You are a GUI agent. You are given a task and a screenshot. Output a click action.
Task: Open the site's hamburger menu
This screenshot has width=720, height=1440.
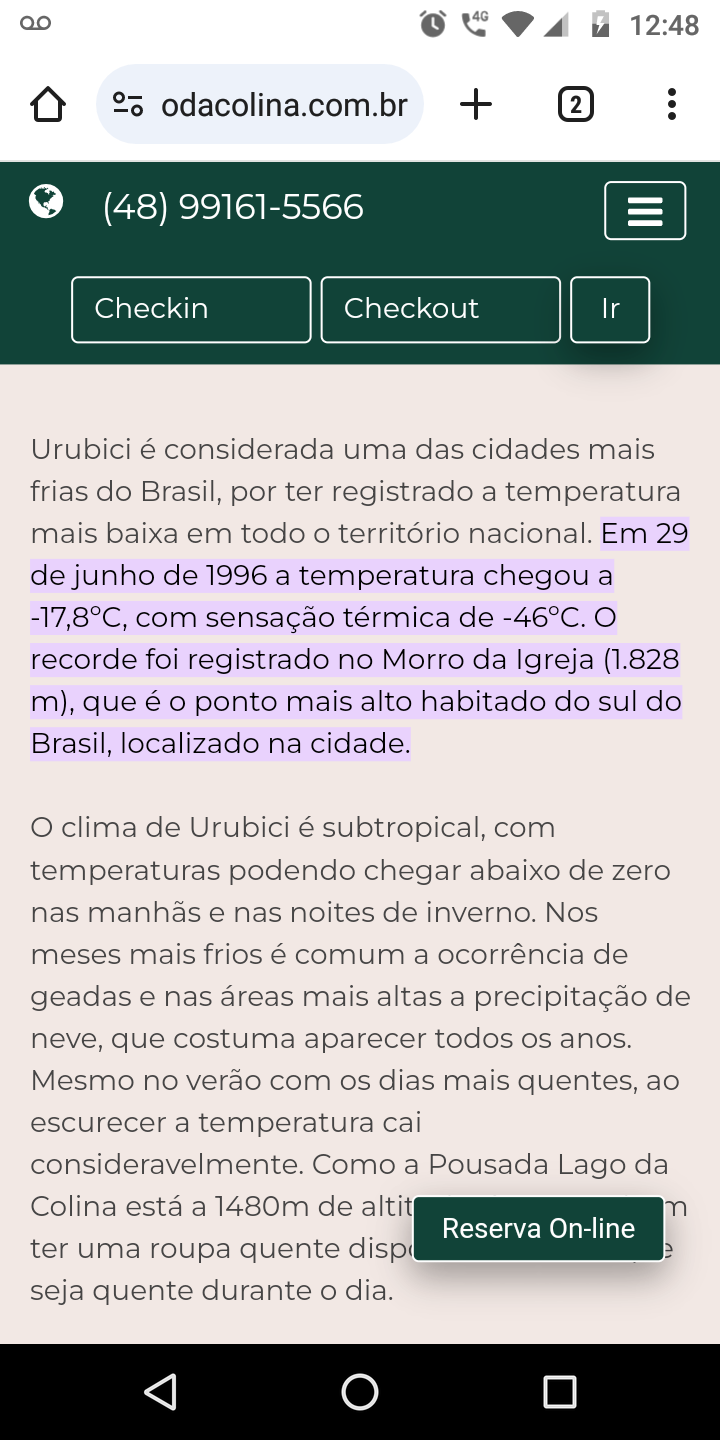(x=645, y=211)
